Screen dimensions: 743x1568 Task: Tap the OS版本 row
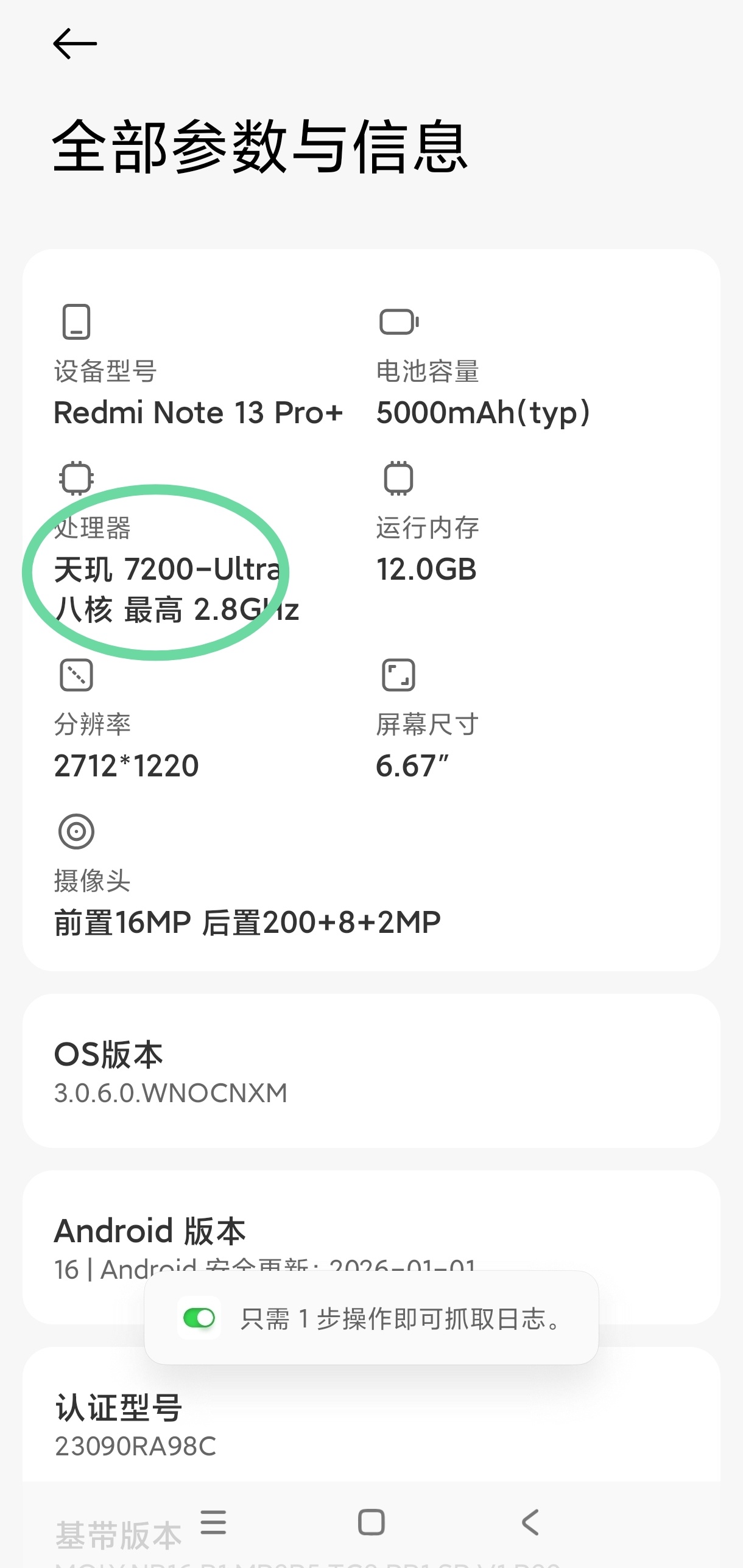[x=370, y=1072]
